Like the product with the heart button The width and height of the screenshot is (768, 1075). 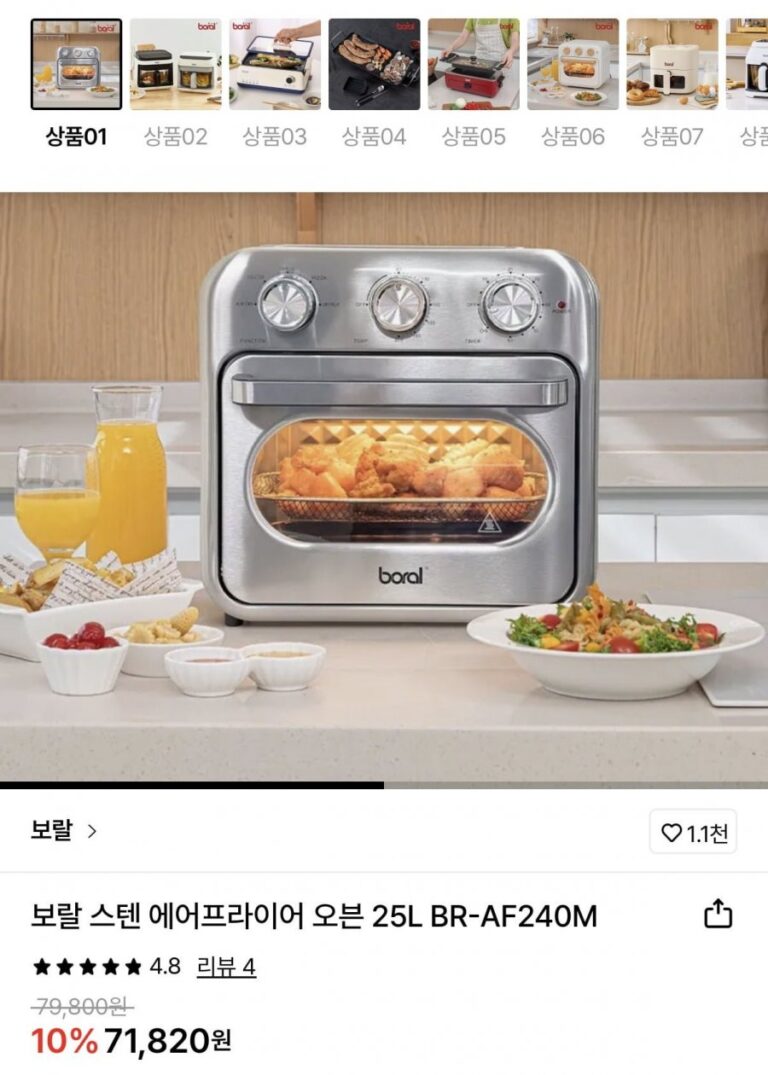693,832
